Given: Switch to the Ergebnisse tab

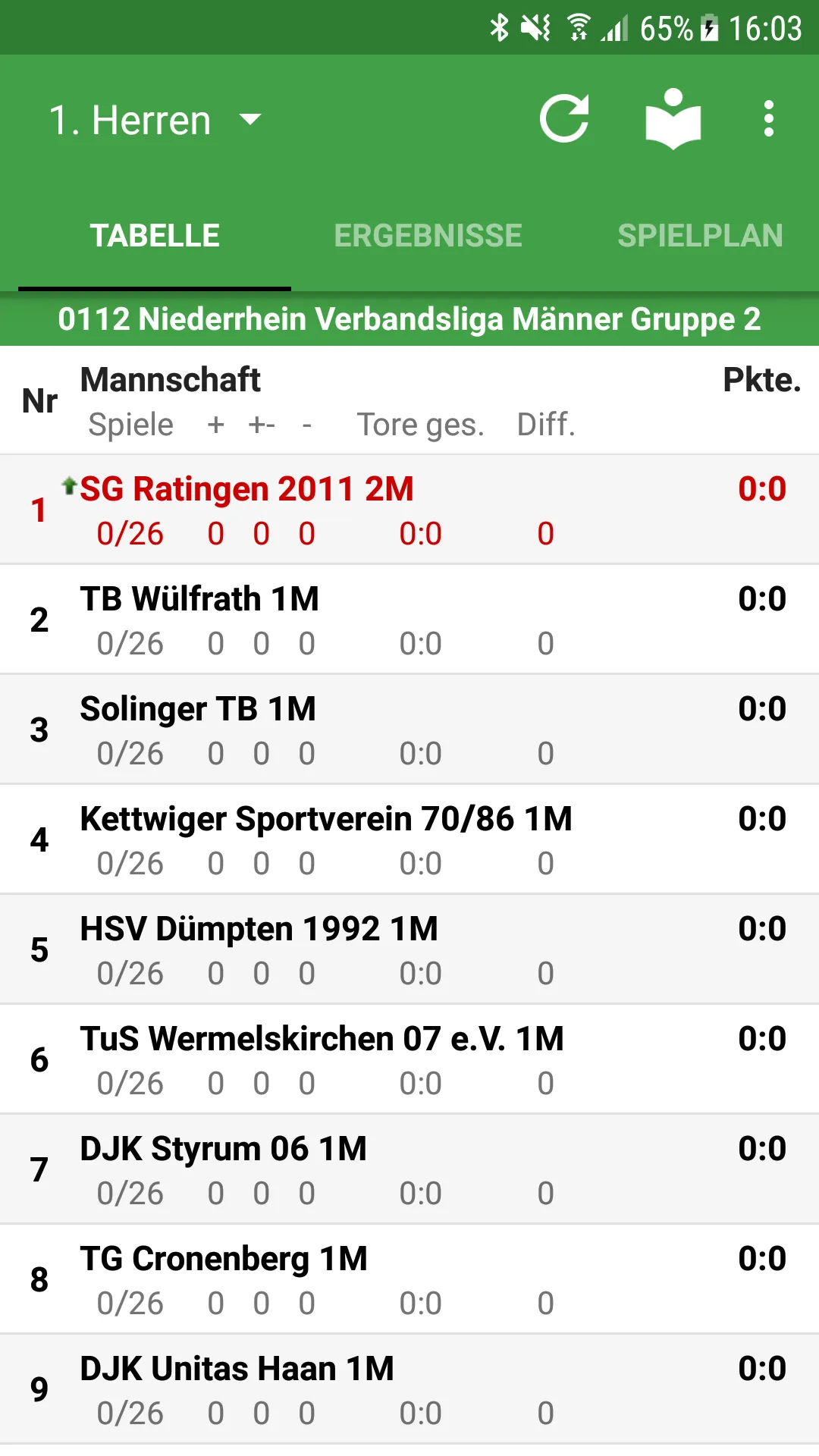Looking at the screenshot, I should click(428, 236).
